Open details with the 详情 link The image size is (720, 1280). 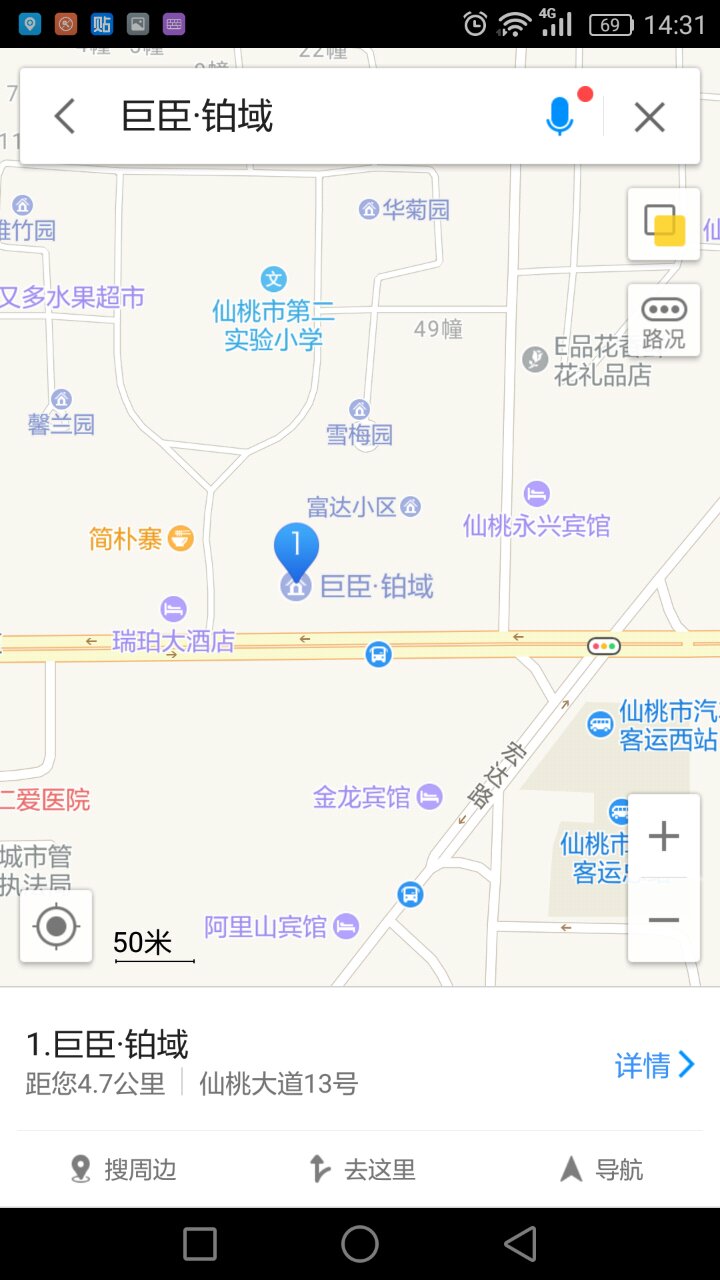(x=654, y=1066)
